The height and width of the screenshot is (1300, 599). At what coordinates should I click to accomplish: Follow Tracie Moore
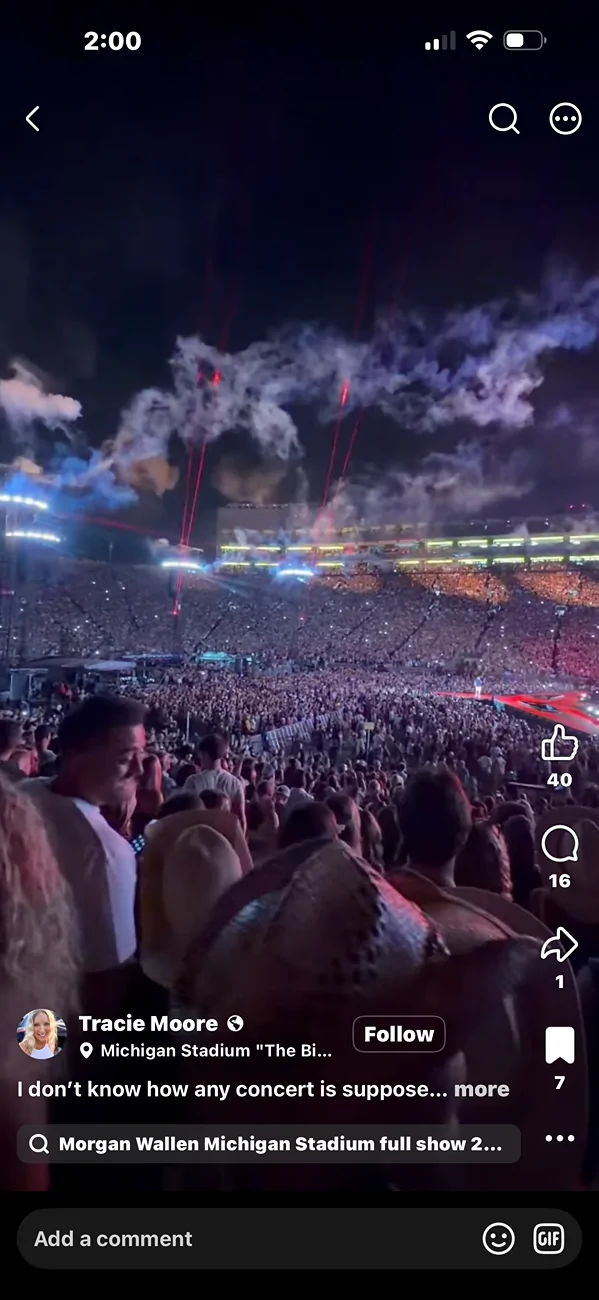click(x=399, y=1034)
